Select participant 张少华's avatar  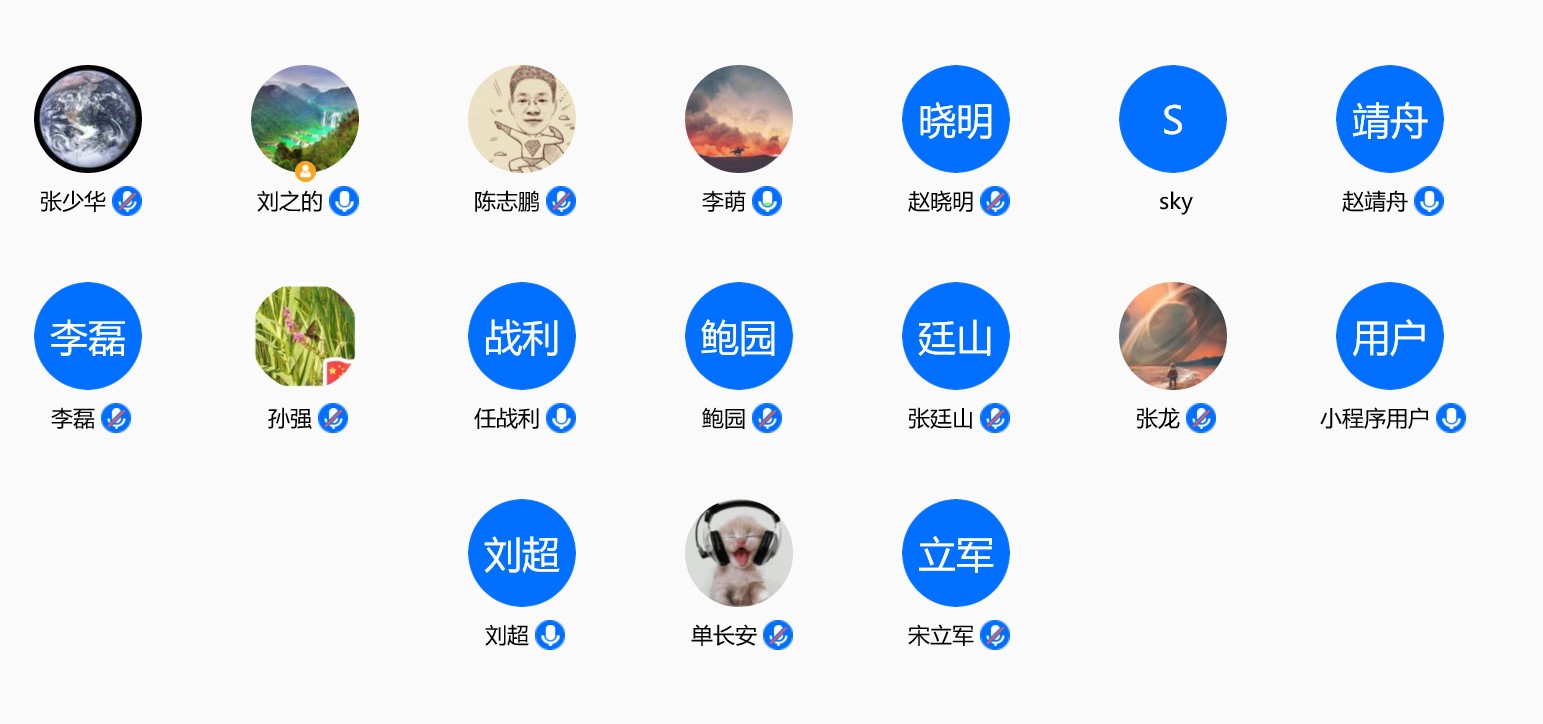88,119
